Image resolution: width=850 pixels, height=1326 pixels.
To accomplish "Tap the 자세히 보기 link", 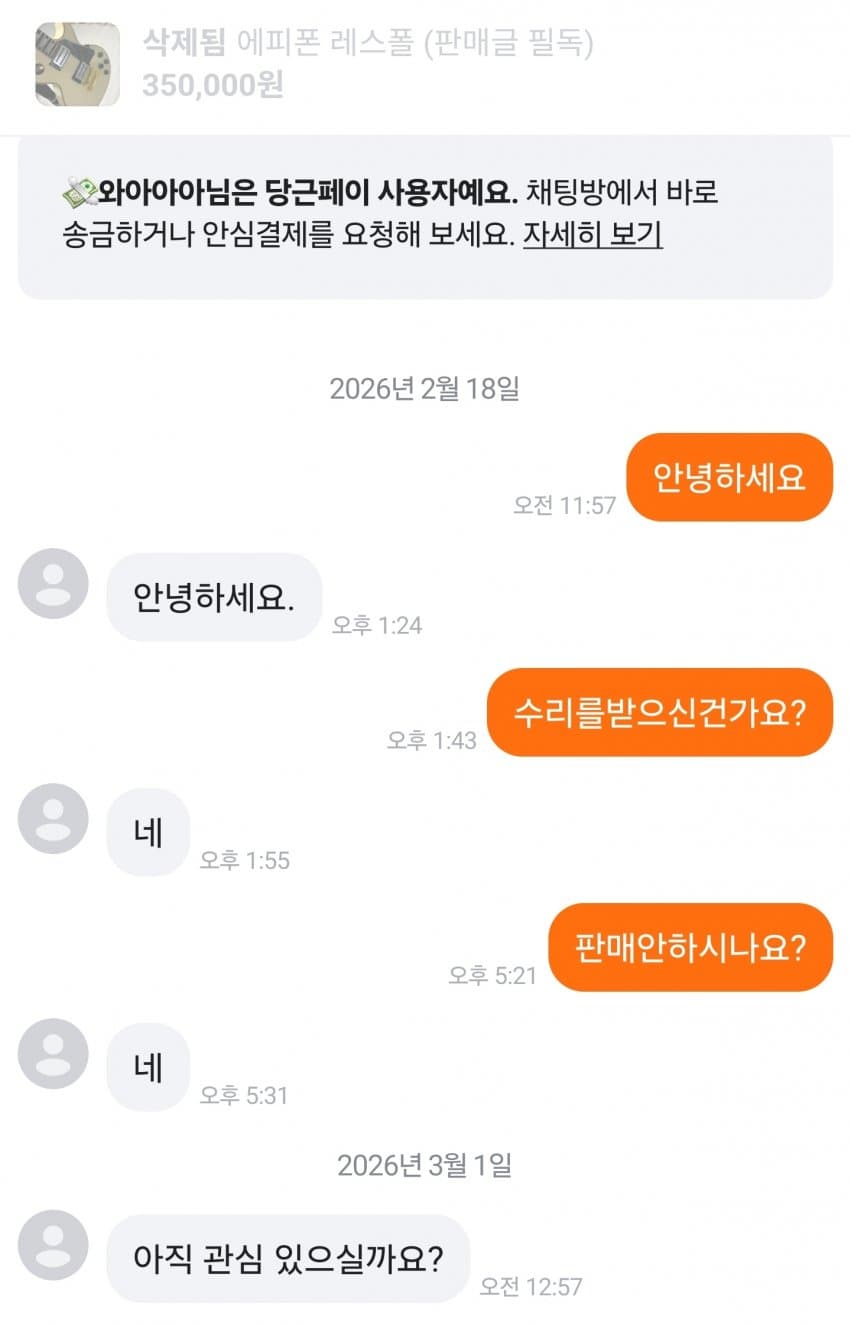I will click(592, 235).
